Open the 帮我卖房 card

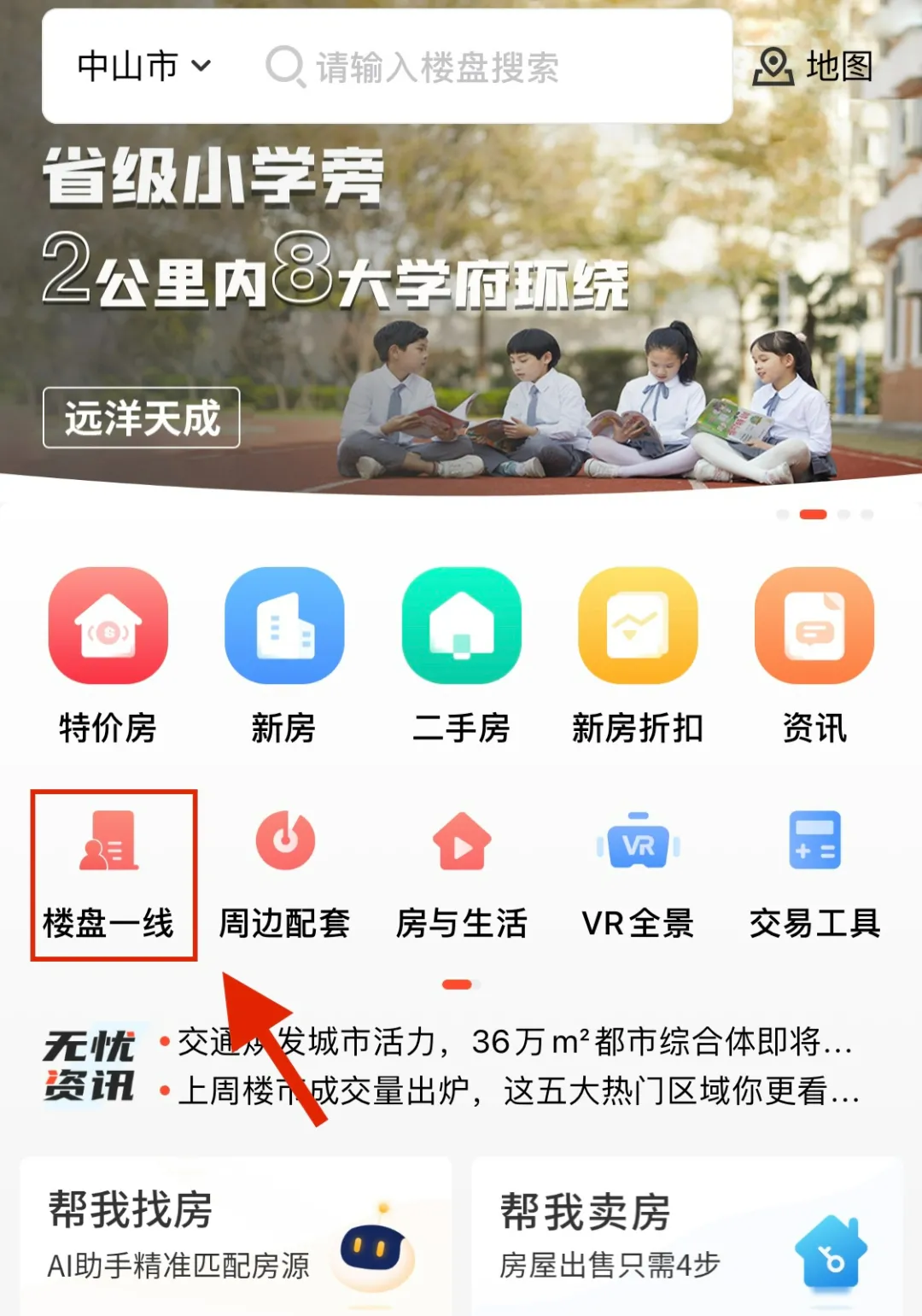pos(686,1235)
